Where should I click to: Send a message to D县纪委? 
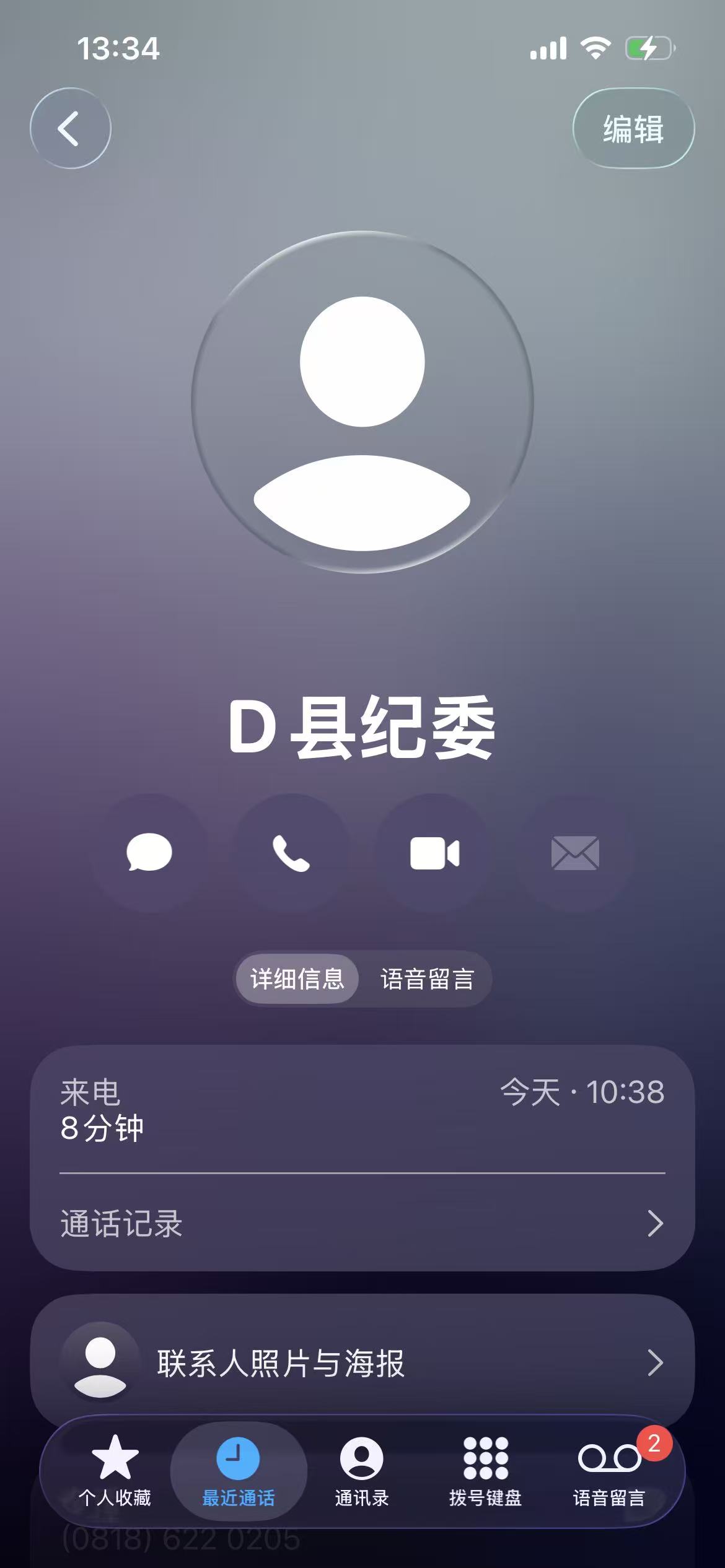(149, 853)
